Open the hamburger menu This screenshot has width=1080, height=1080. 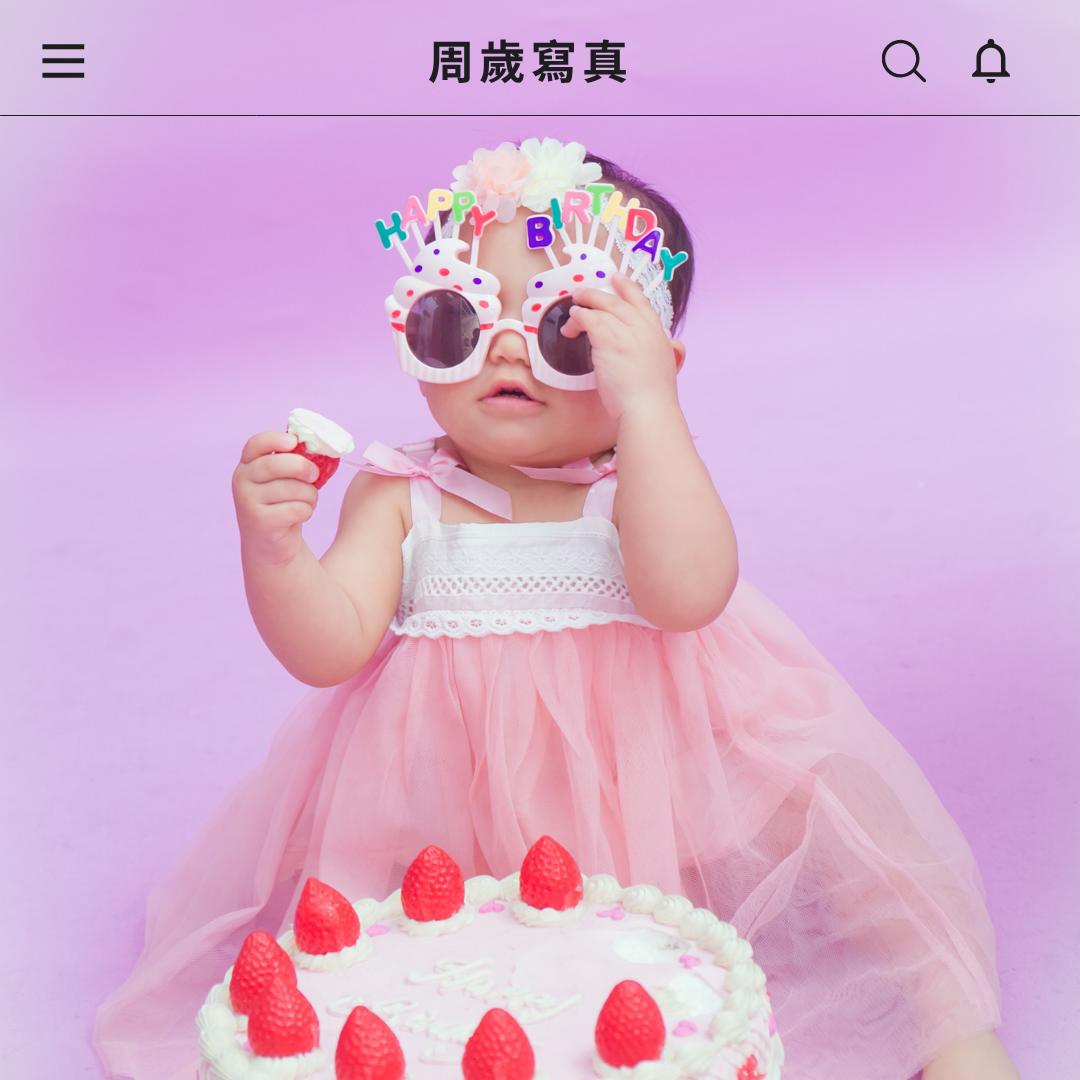click(63, 61)
